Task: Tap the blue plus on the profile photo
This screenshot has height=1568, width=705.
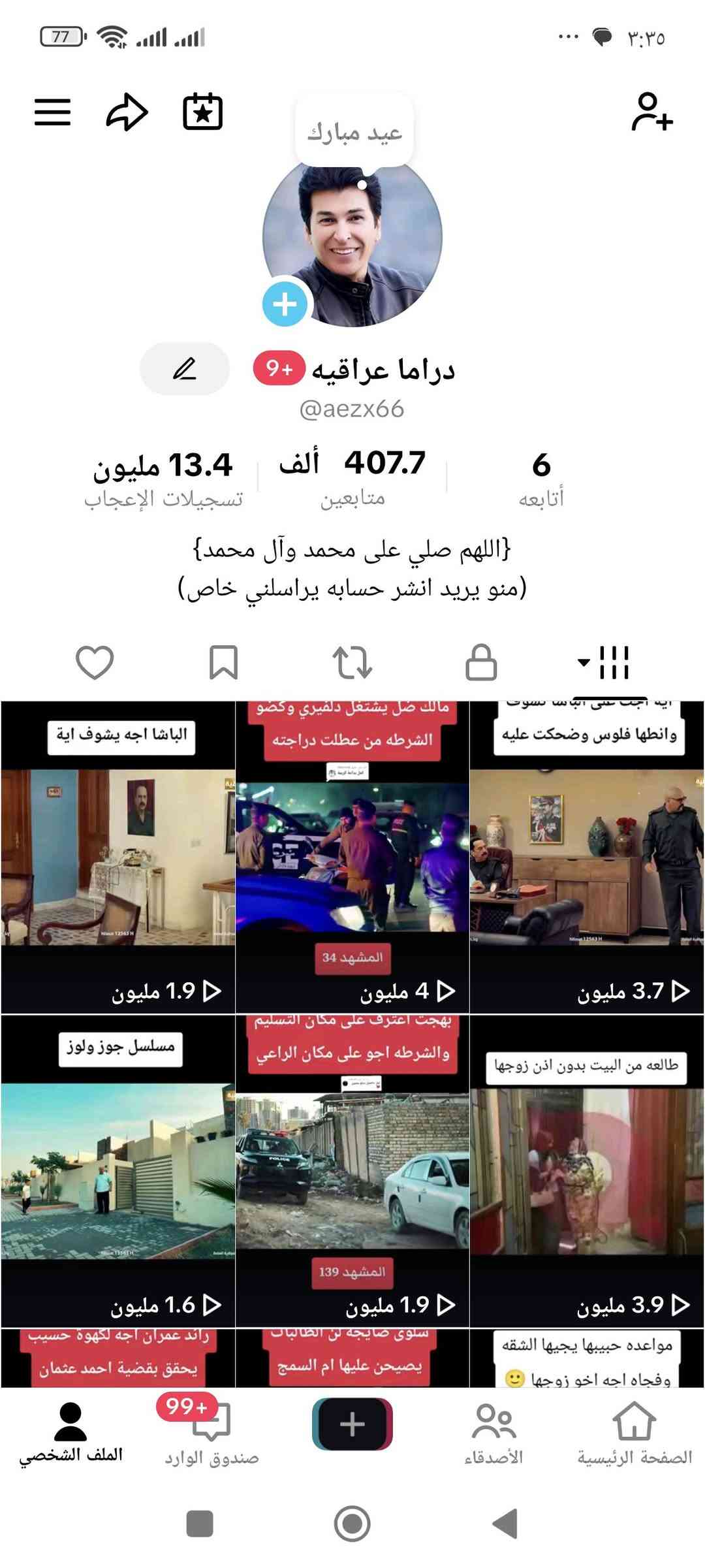Action: (x=285, y=304)
